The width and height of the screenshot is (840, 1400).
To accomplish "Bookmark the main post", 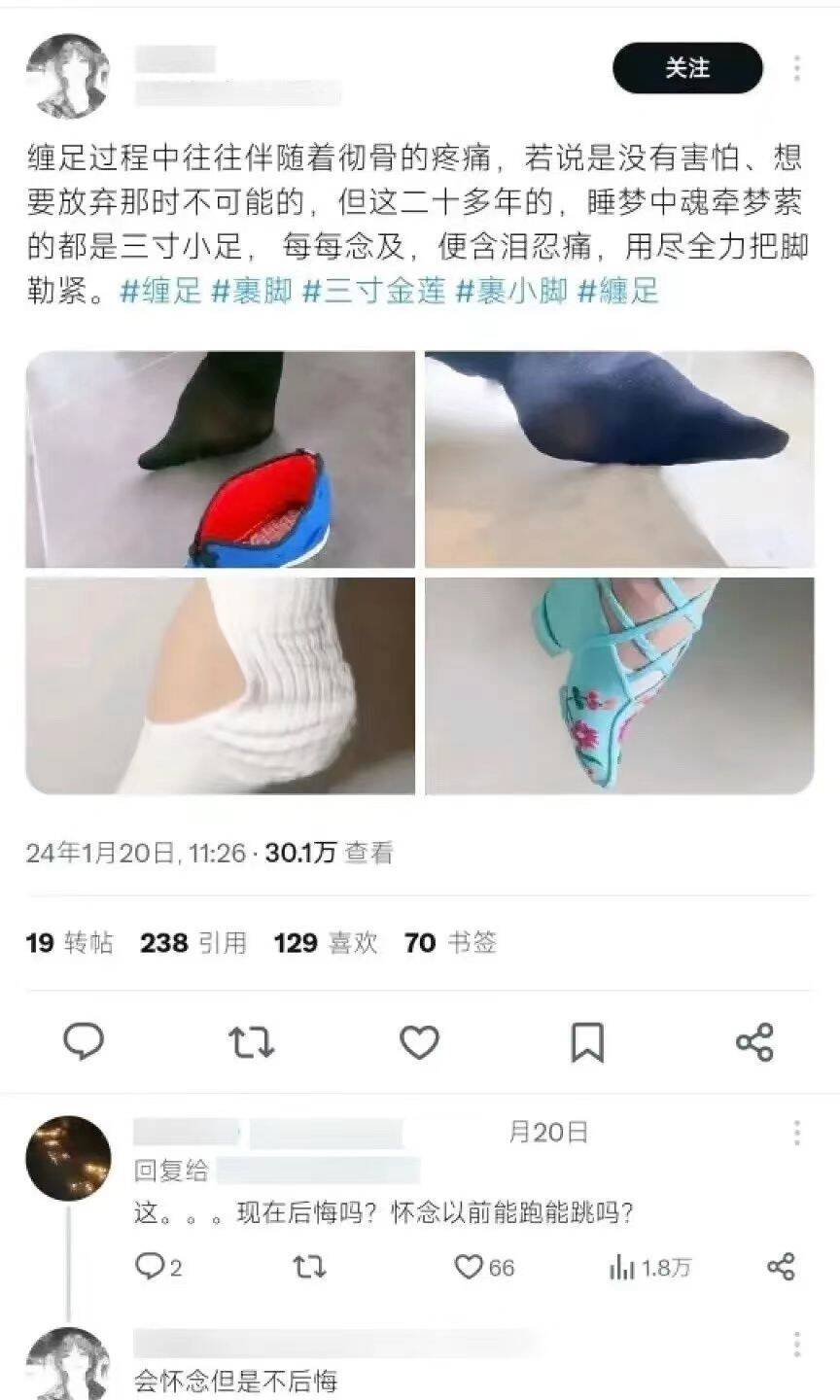I will 587,1042.
